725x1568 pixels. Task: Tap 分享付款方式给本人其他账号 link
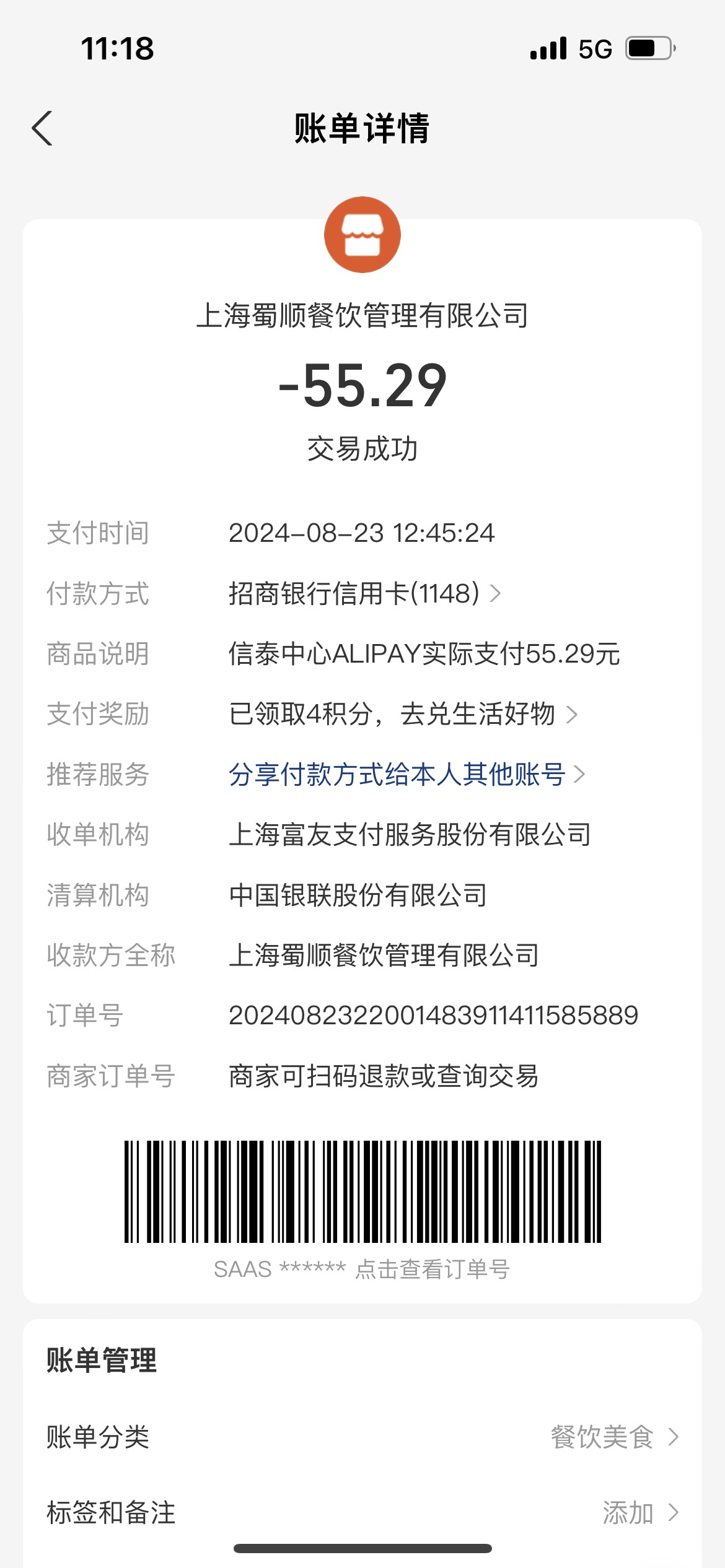(x=406, y=774)
